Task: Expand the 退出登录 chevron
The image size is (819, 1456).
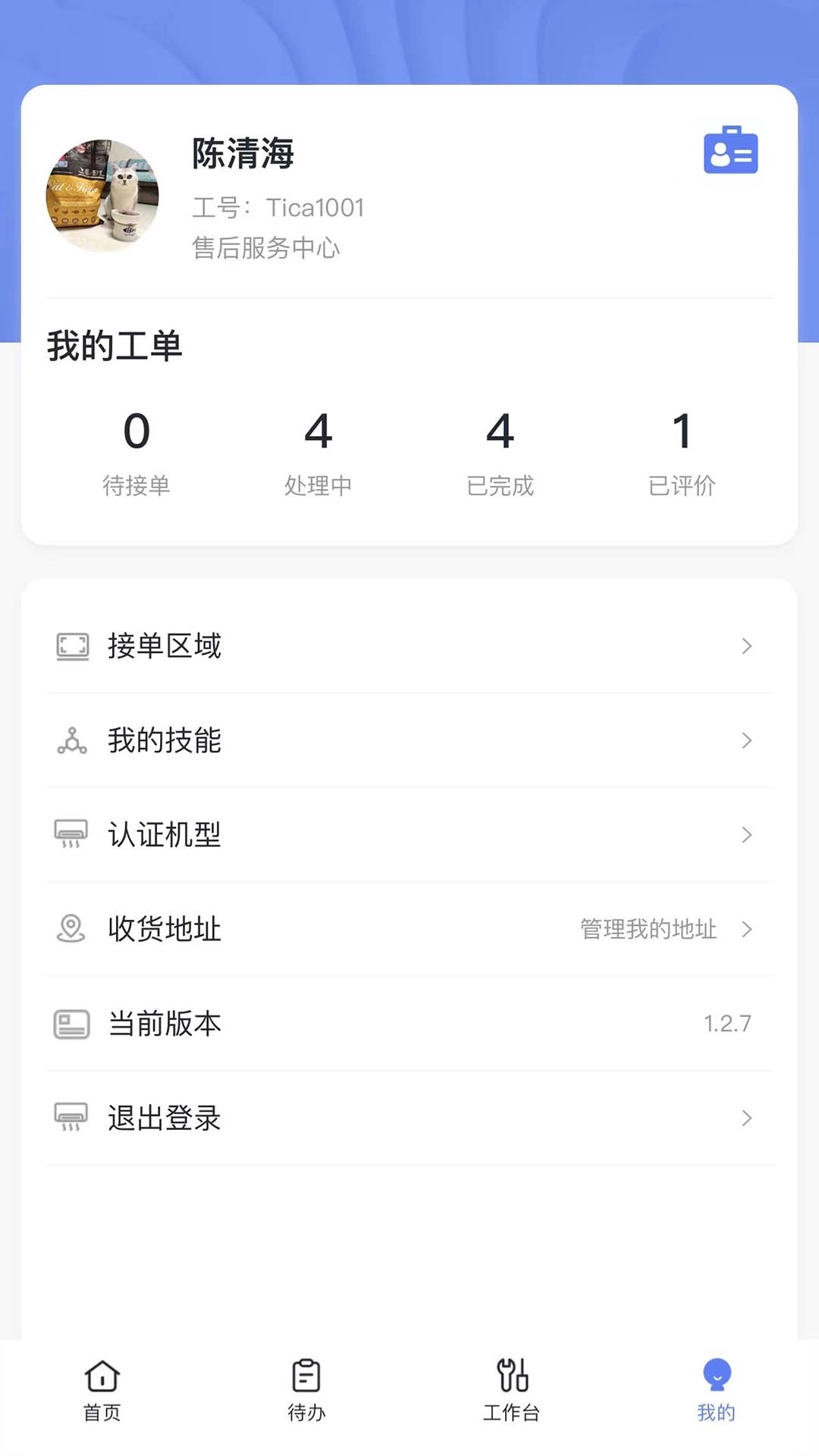Action: [x=748, y=1116]
